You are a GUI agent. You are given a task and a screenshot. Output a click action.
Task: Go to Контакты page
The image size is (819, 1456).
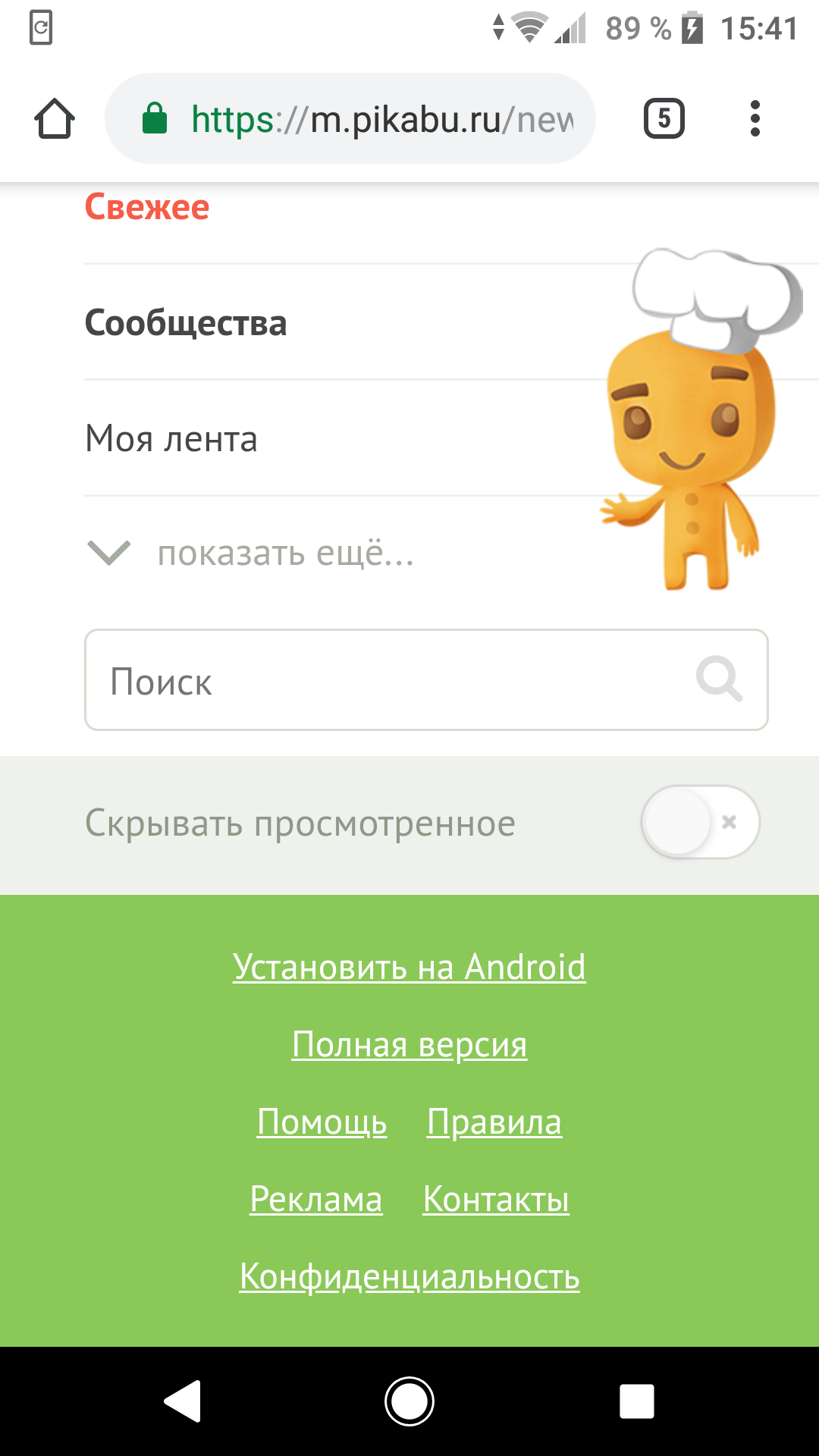(496, 1199)
